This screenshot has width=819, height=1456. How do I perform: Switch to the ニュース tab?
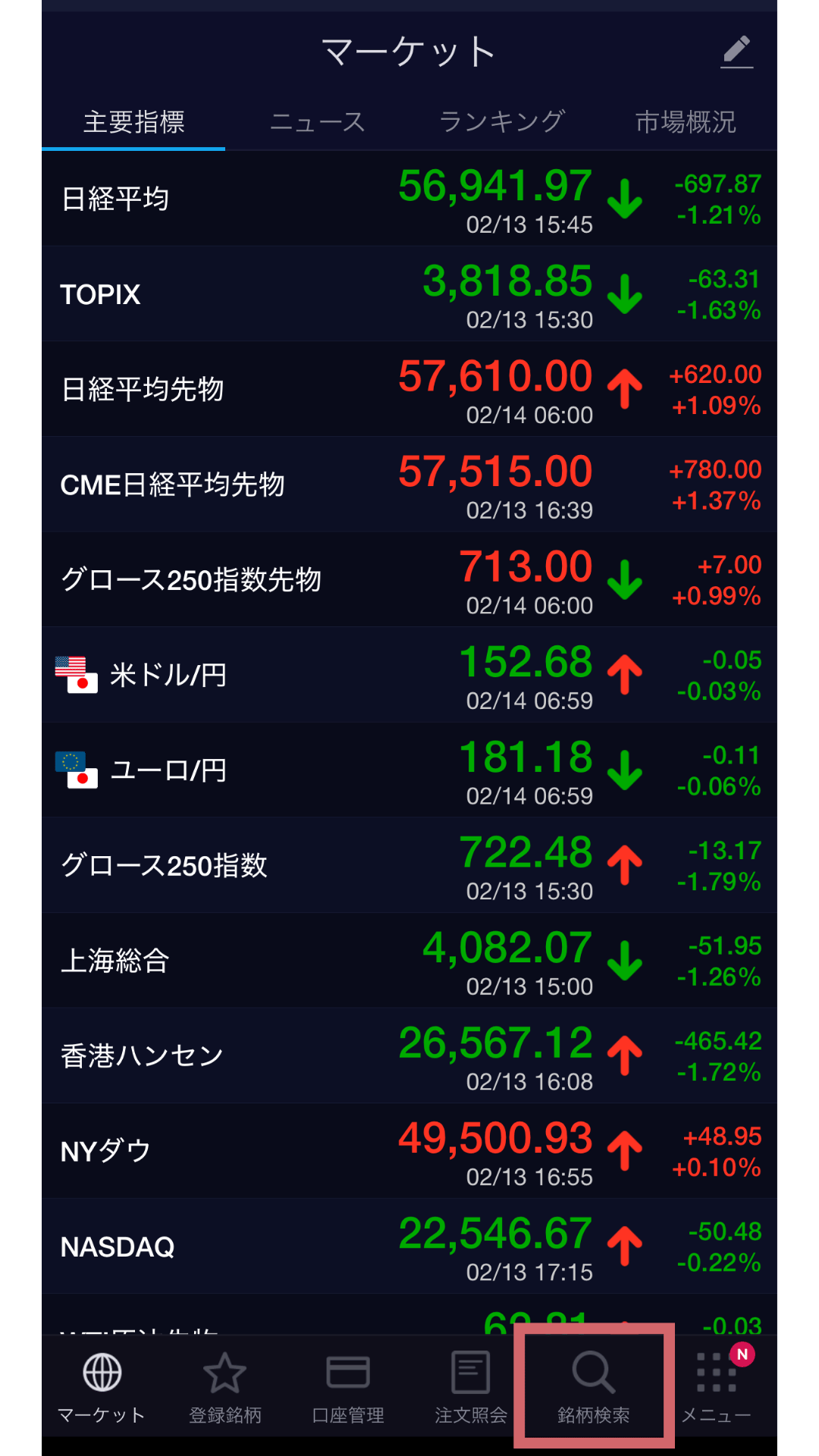coord(317,122)
